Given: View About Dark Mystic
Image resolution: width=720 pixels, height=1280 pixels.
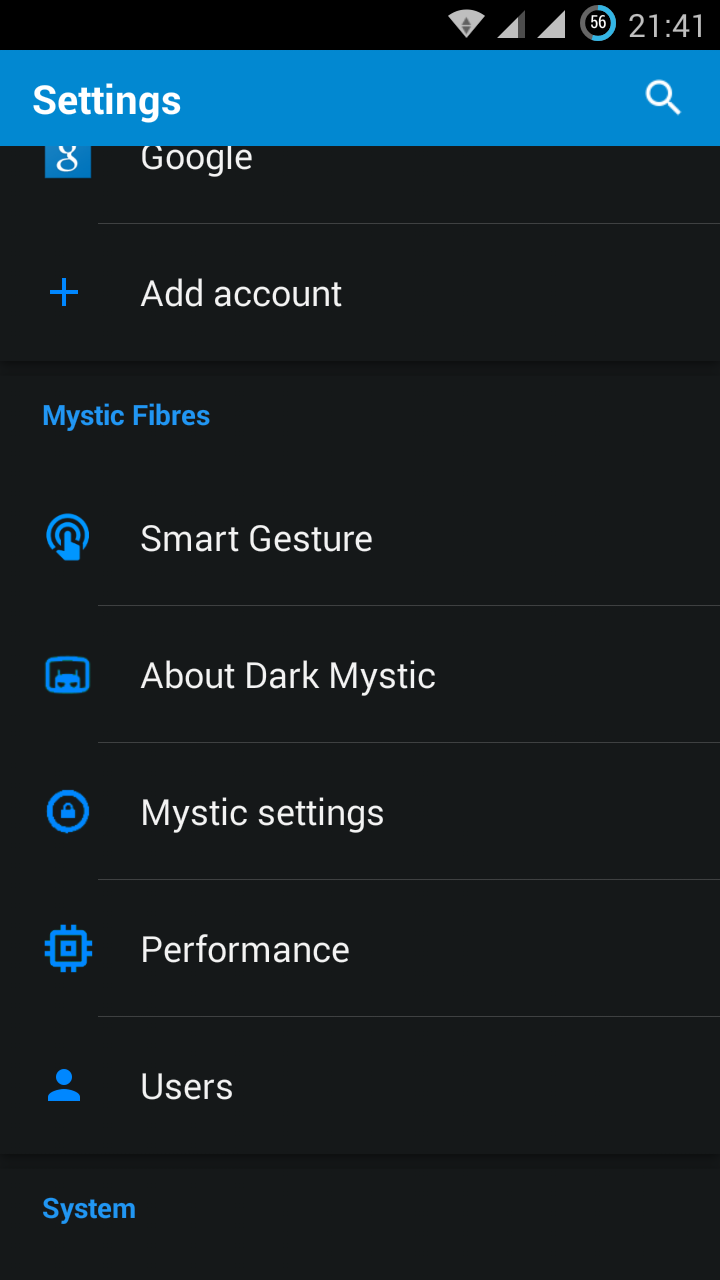Looking at the screenshot, I should pyautogui.click(x=288, y=676).
